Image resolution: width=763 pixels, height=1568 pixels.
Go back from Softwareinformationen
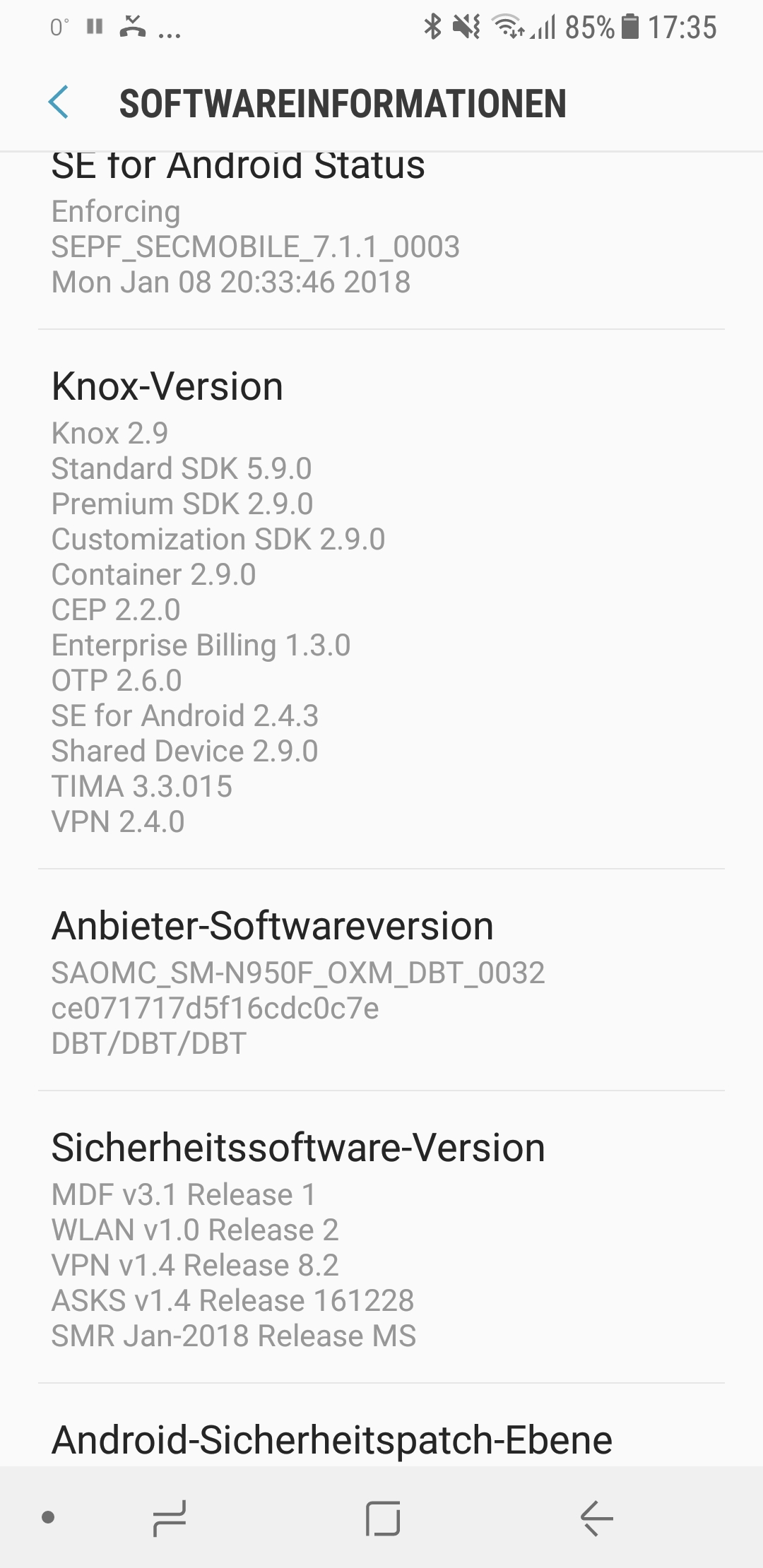(x=59, y=102)
